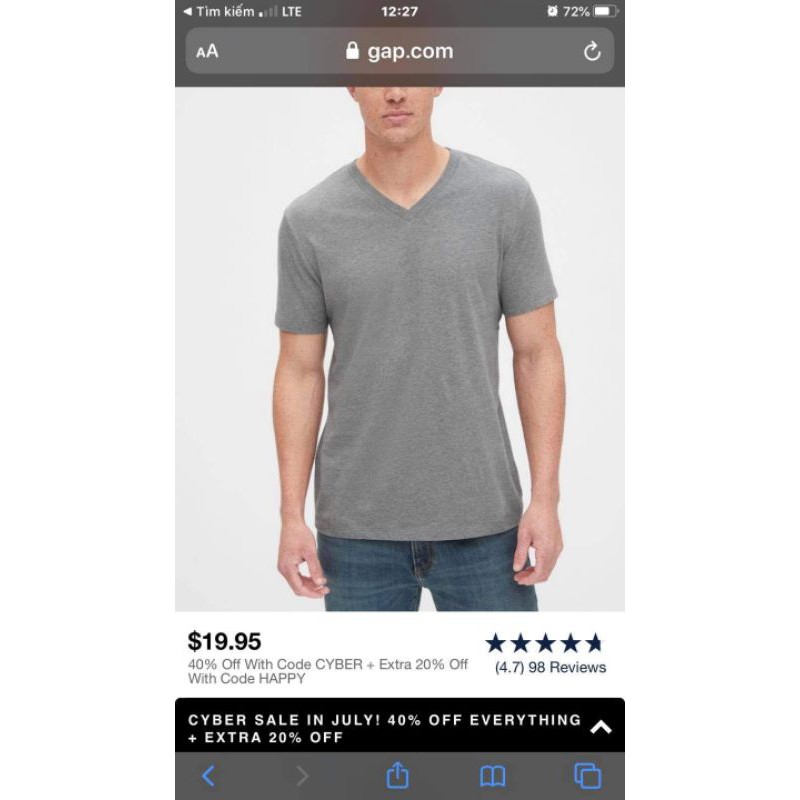Expand the Cyber Sale in July banner

click(600, 727)
